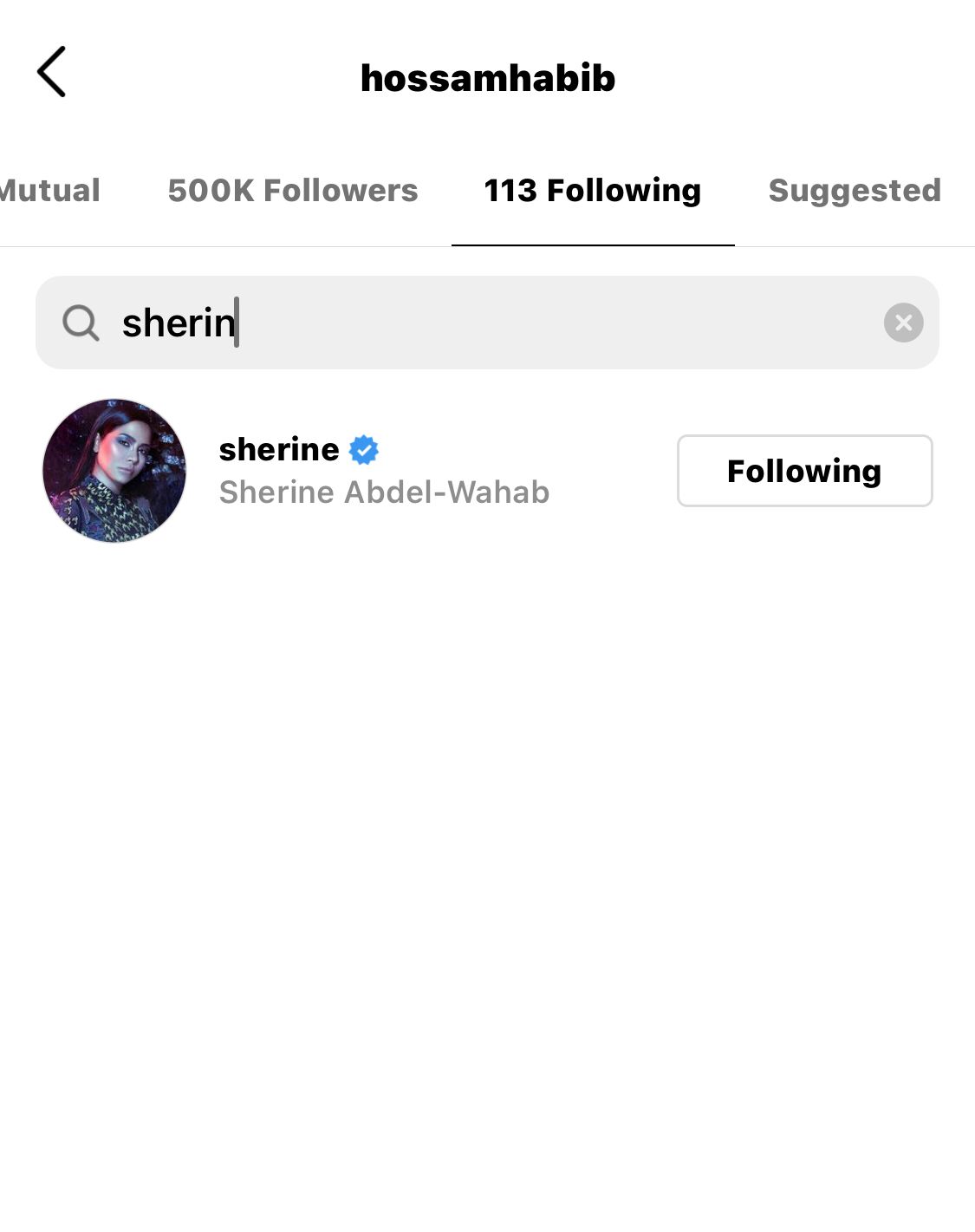This screenshot has height=1232, width=975.
Task: Go back from hossamhabib's list
Action: point(52,72)
